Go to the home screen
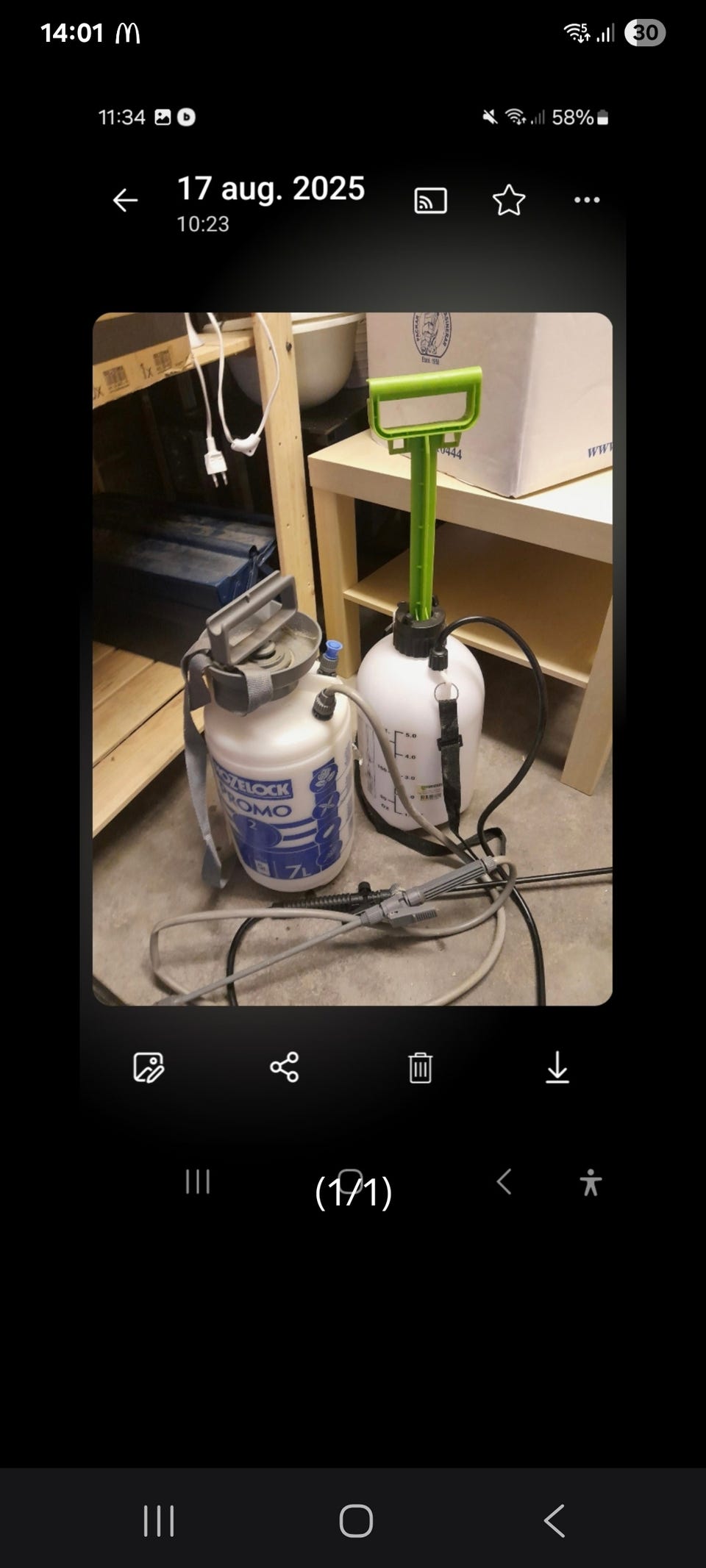The image size is (706, 1568). tap(356, 1521)
